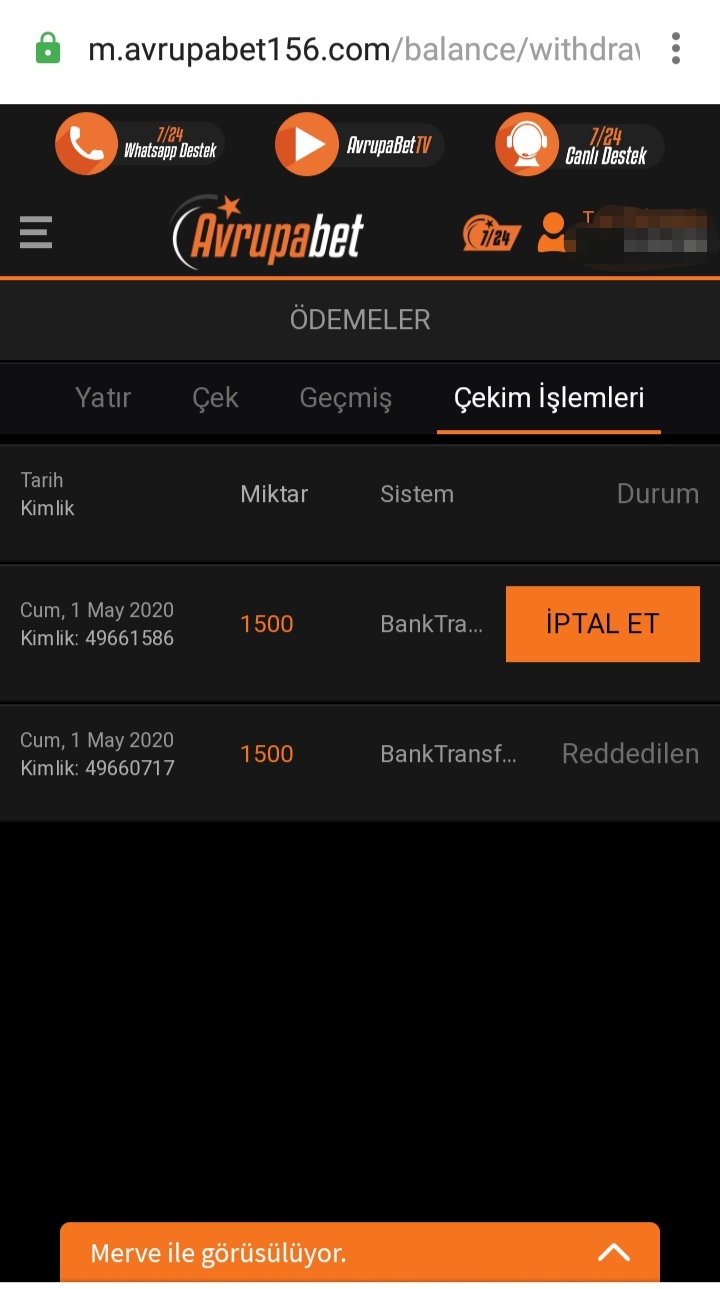Viewport: 720px width, 1289px height.
Task: Open 7/24 Whatsapp Destek support
Action: tap(140, 144)
